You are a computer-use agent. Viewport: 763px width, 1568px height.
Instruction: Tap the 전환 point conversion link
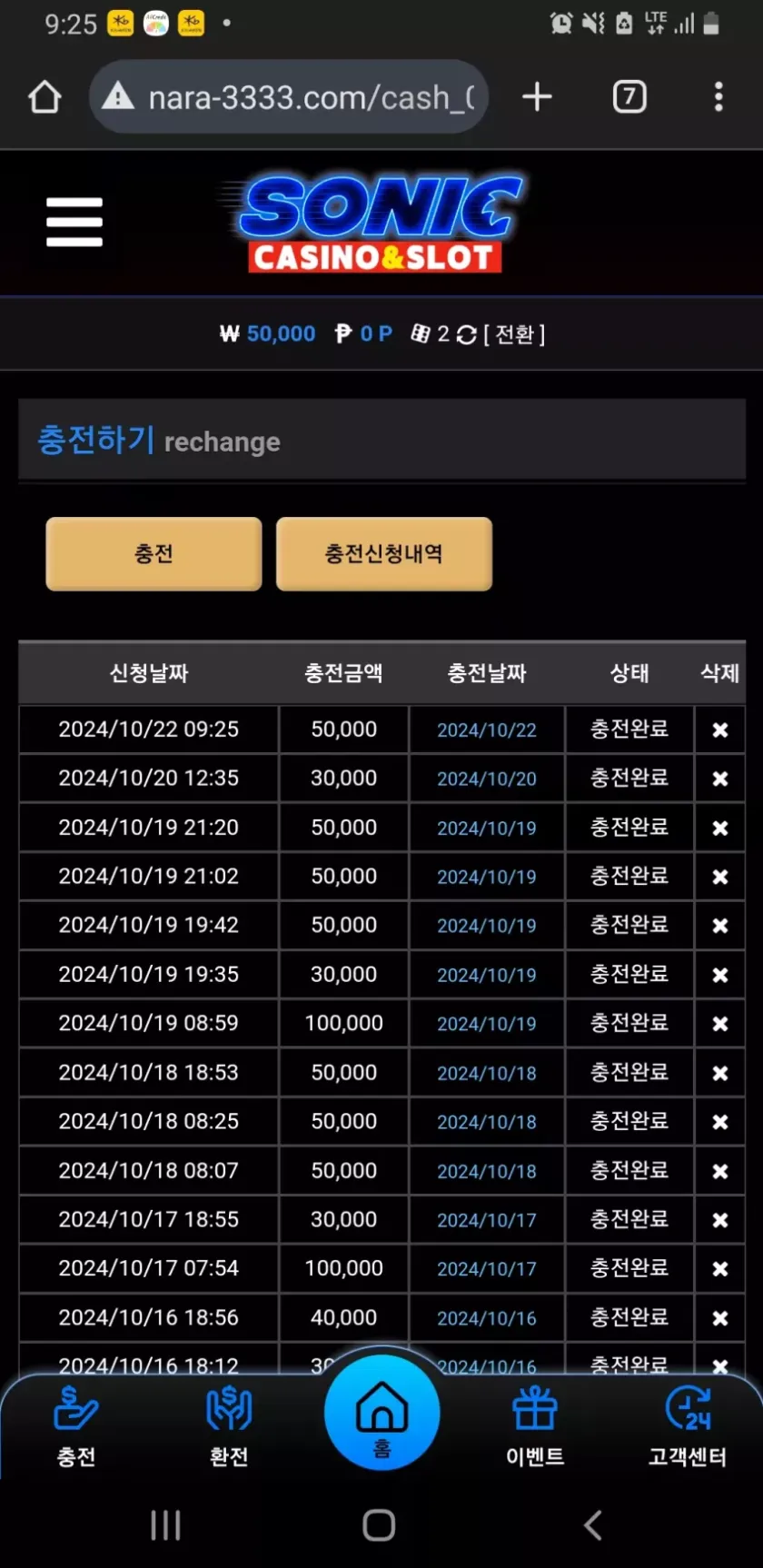pyautogui.click(x=514, y=334)
